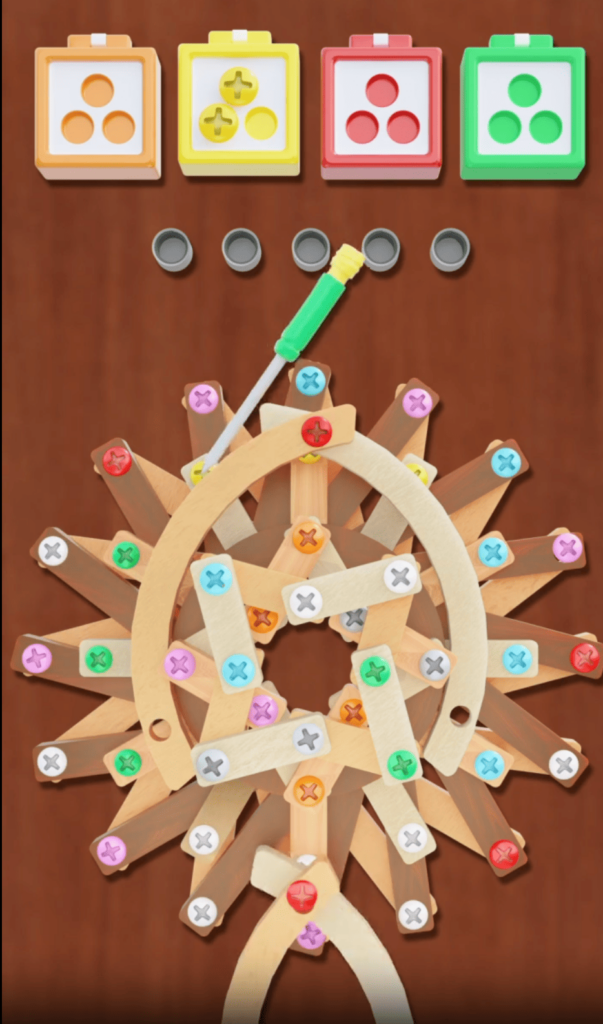Tap the topmost blue screw of the wheel
The image size is (603, 1024).
[x=310, y=381]
